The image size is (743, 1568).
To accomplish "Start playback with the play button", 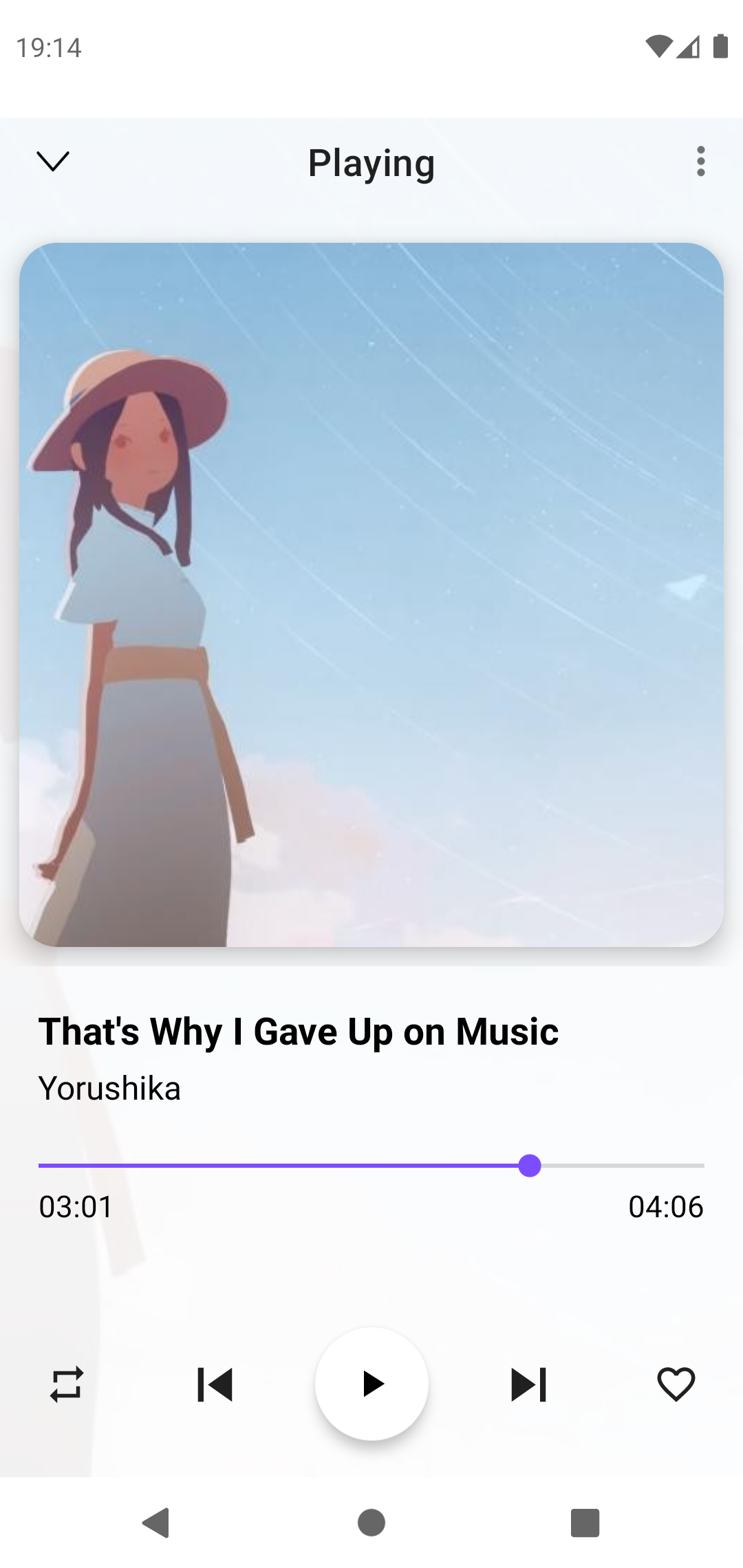I will pyautogui.click(x=371, y=1384).
